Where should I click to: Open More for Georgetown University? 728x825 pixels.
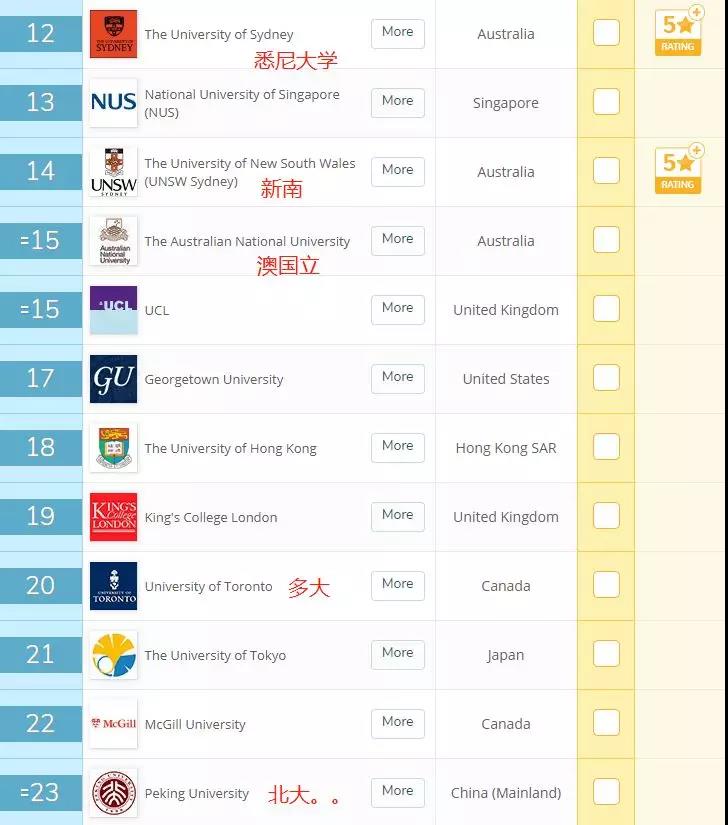coord(397,378)
